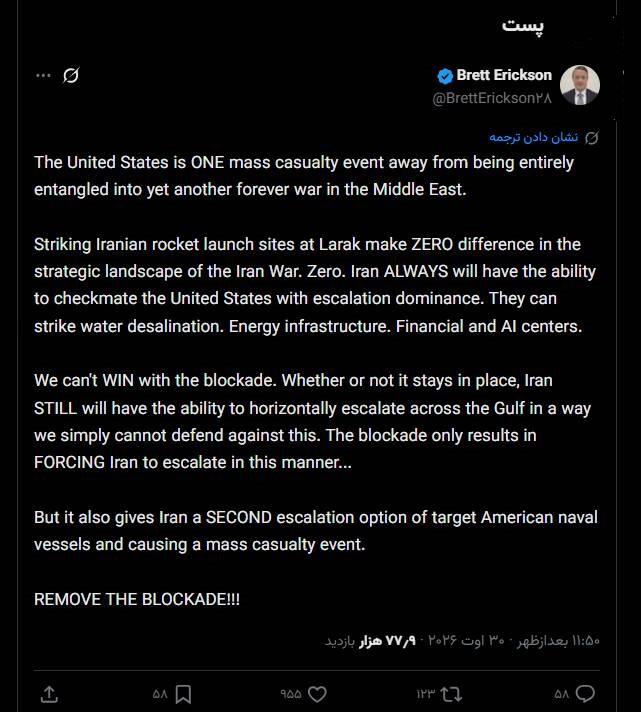Bookmark Brett Erickson's post
This screenshot has width=641, height=712.
click(183, 694)
